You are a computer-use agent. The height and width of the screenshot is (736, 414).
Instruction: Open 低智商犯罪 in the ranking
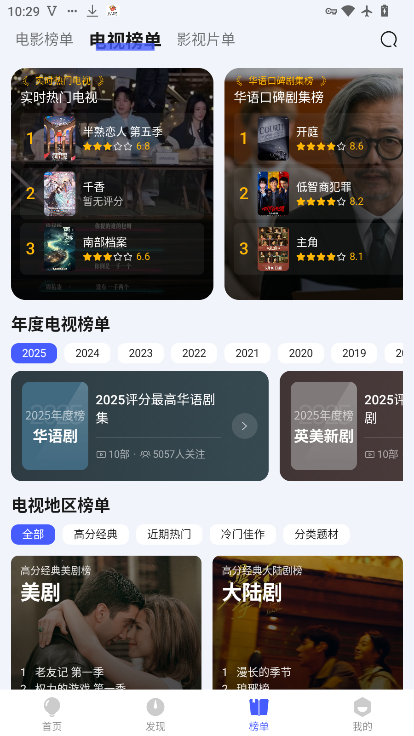318,193
